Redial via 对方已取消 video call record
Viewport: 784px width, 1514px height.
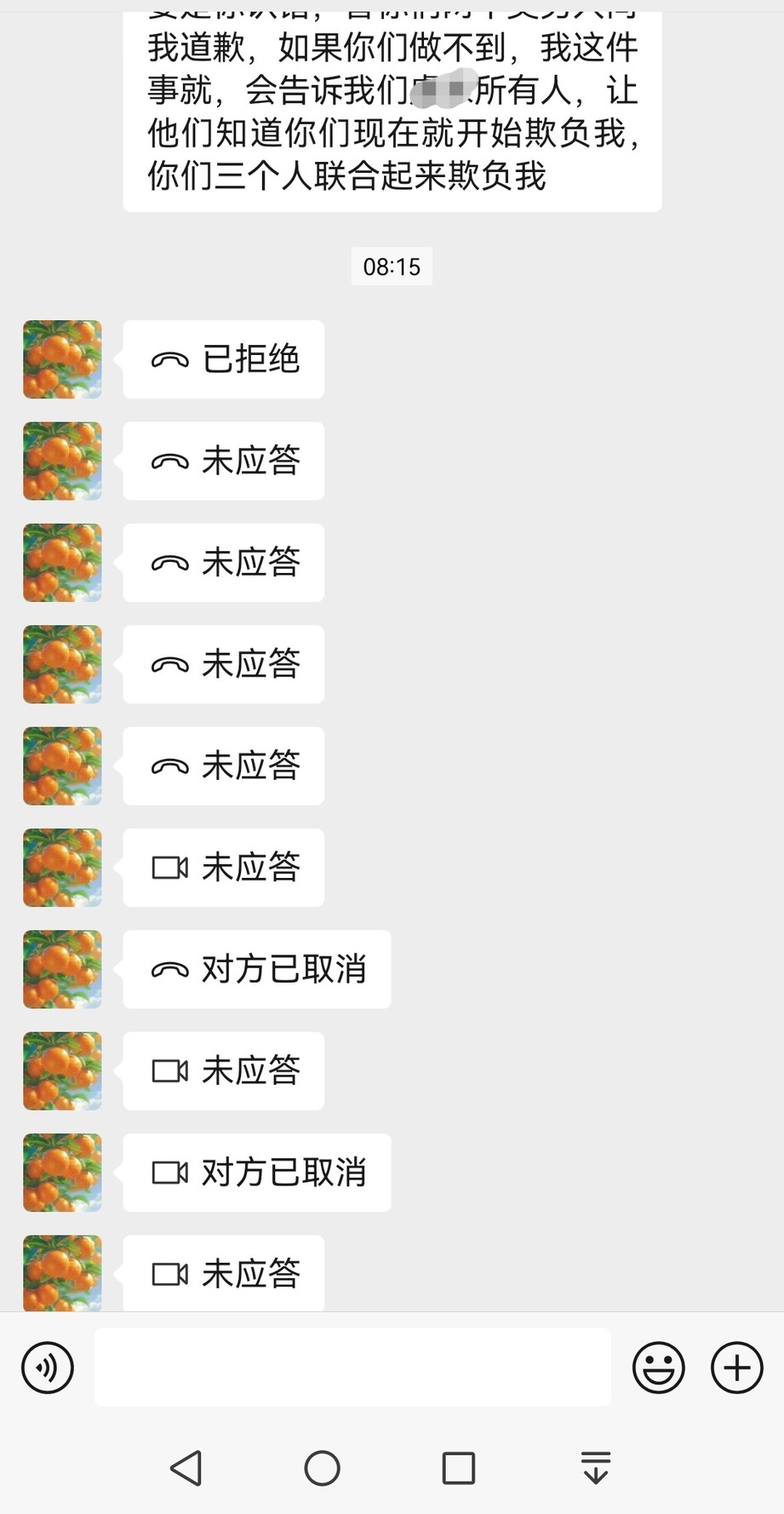(257, 1173)
